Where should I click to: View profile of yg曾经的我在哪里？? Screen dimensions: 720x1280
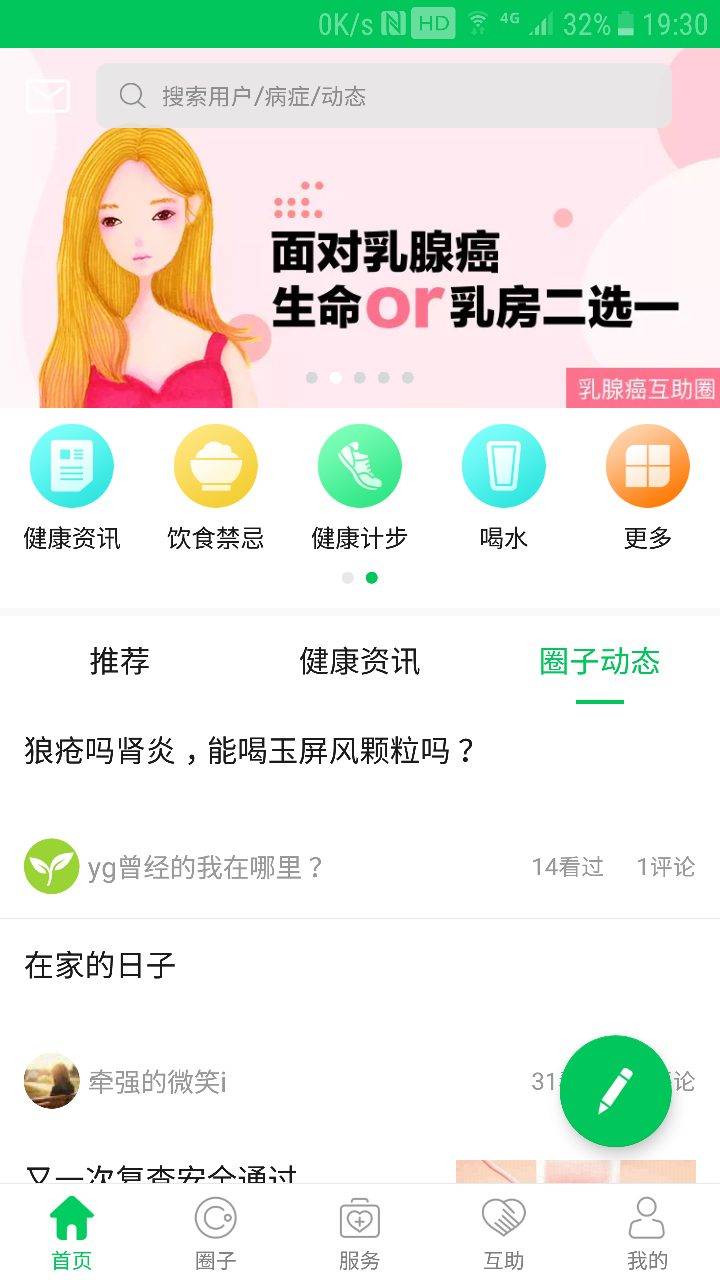[52, 866]
